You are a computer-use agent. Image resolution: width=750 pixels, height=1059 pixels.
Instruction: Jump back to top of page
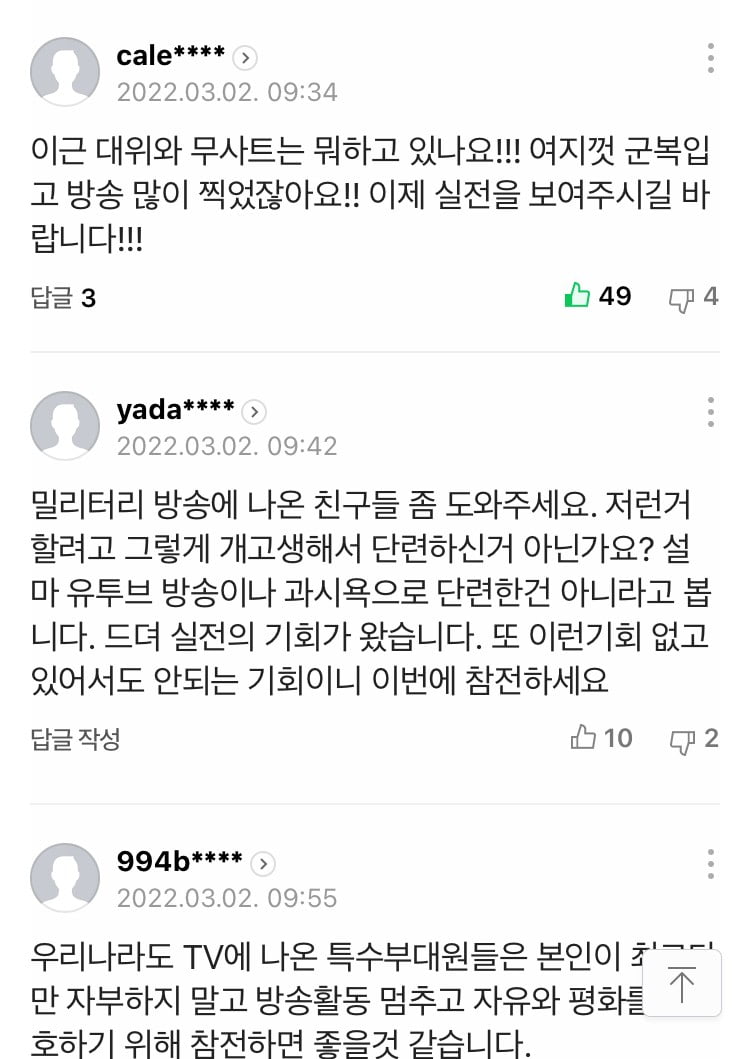point(681,983)
